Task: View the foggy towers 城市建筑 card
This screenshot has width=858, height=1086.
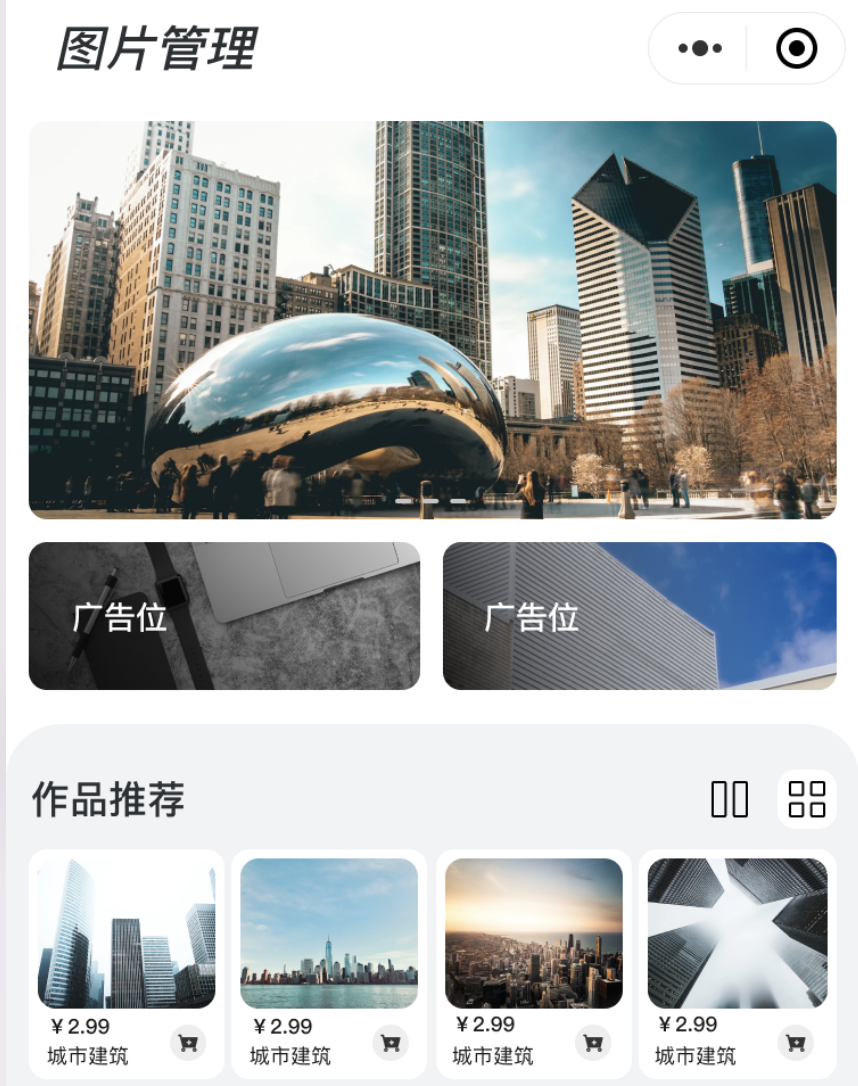Action: (737, 933)
